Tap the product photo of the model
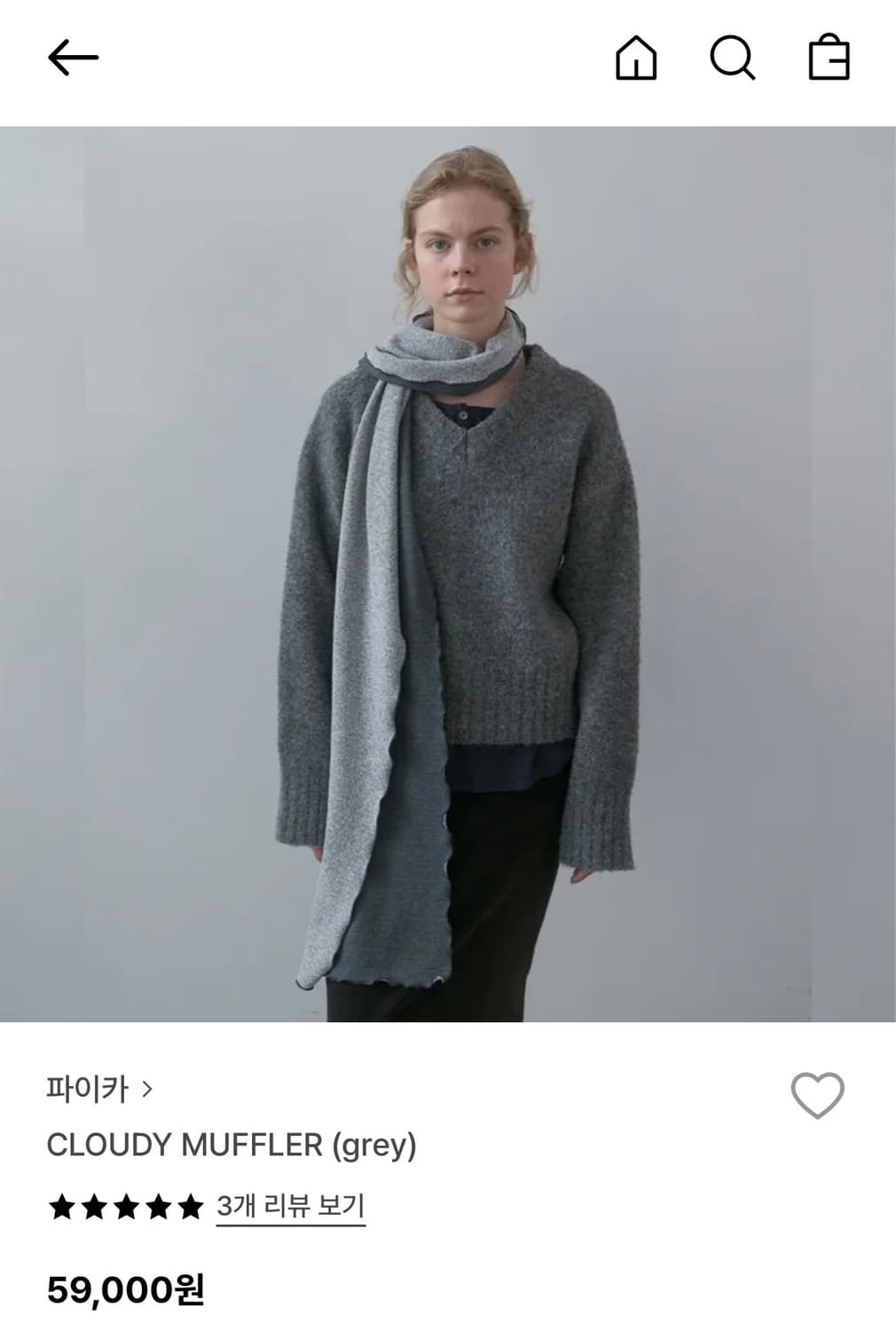Image resolution: width=896 pixels, height=1331 pixels. coord(448,577)
